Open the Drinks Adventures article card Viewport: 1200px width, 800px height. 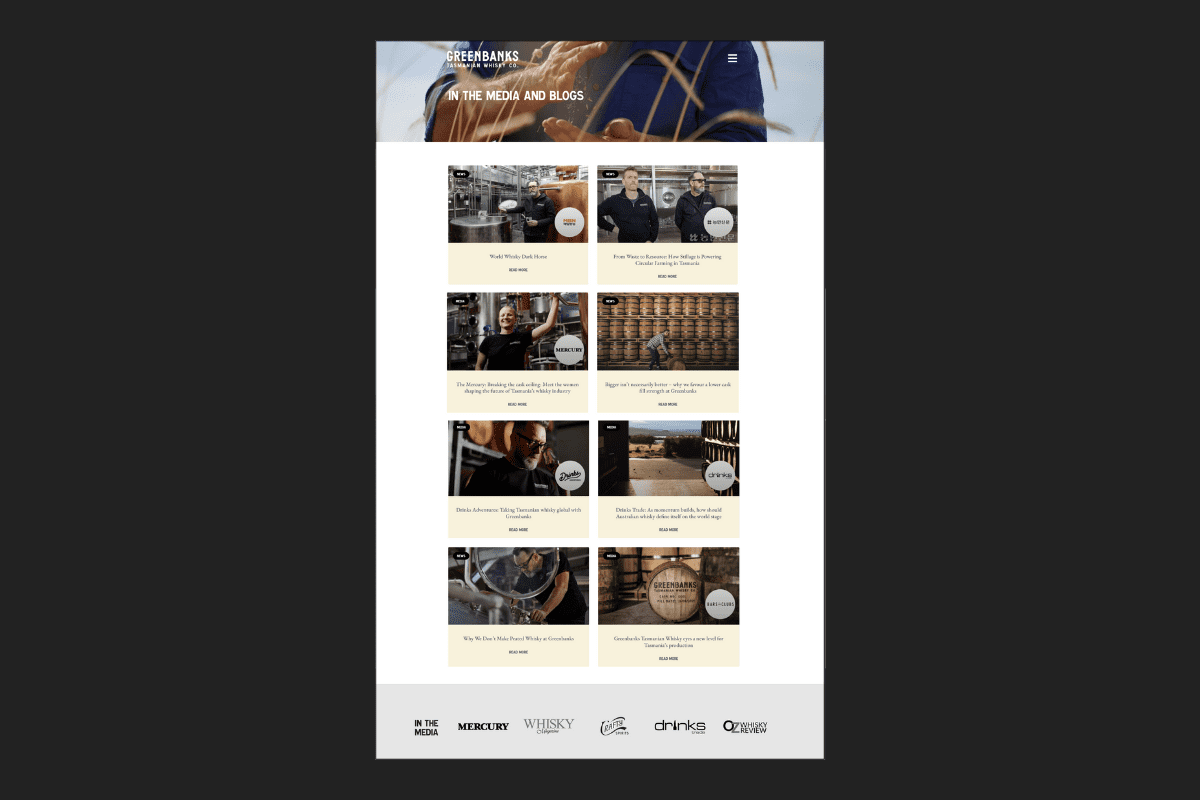(517, 458)
